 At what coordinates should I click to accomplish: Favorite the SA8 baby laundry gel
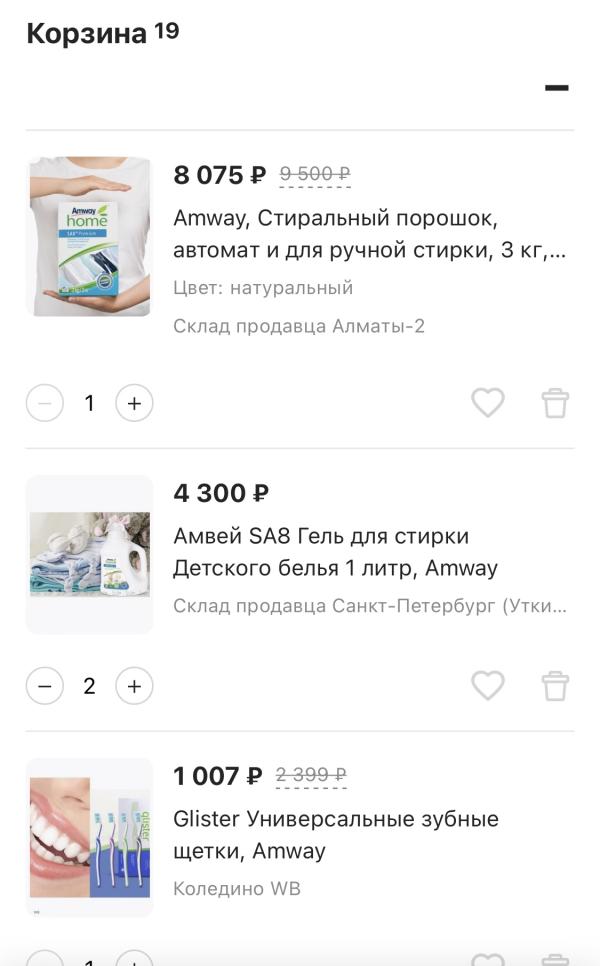tap(488, 686)
